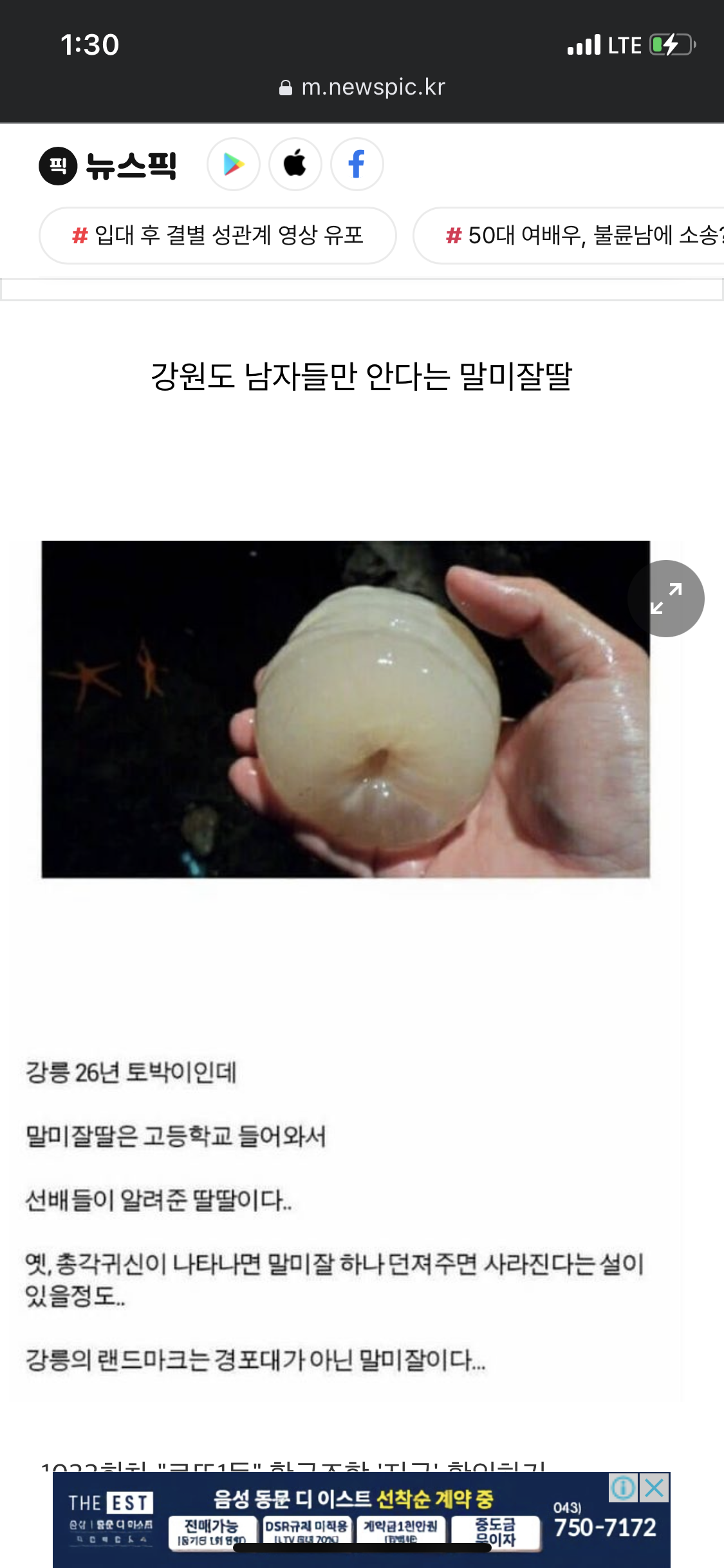Expand the article image to fullscreen
Viewport: 724px width, 1568px height.
666,599
